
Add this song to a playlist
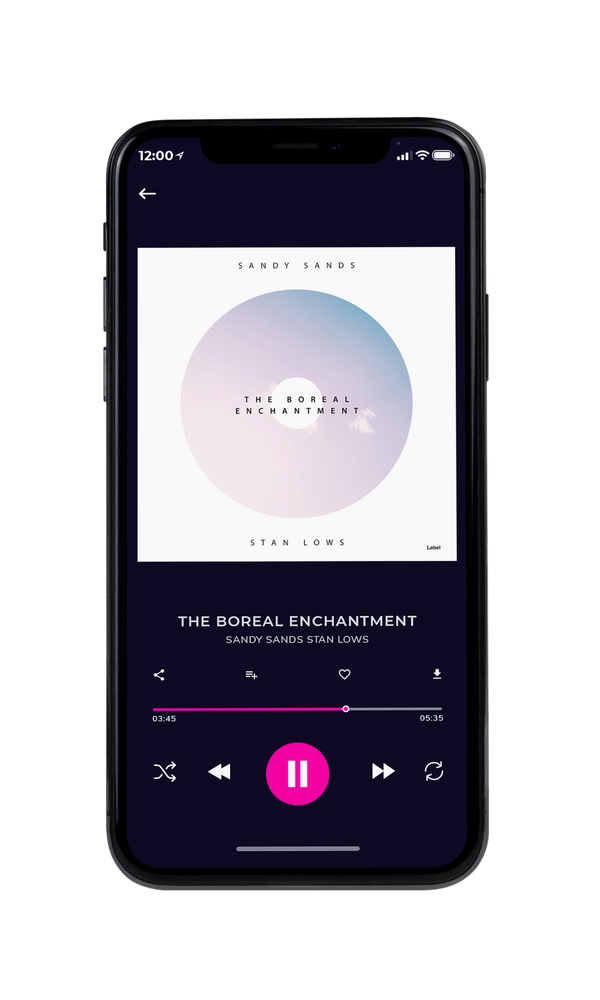click(x=251, y=675)
